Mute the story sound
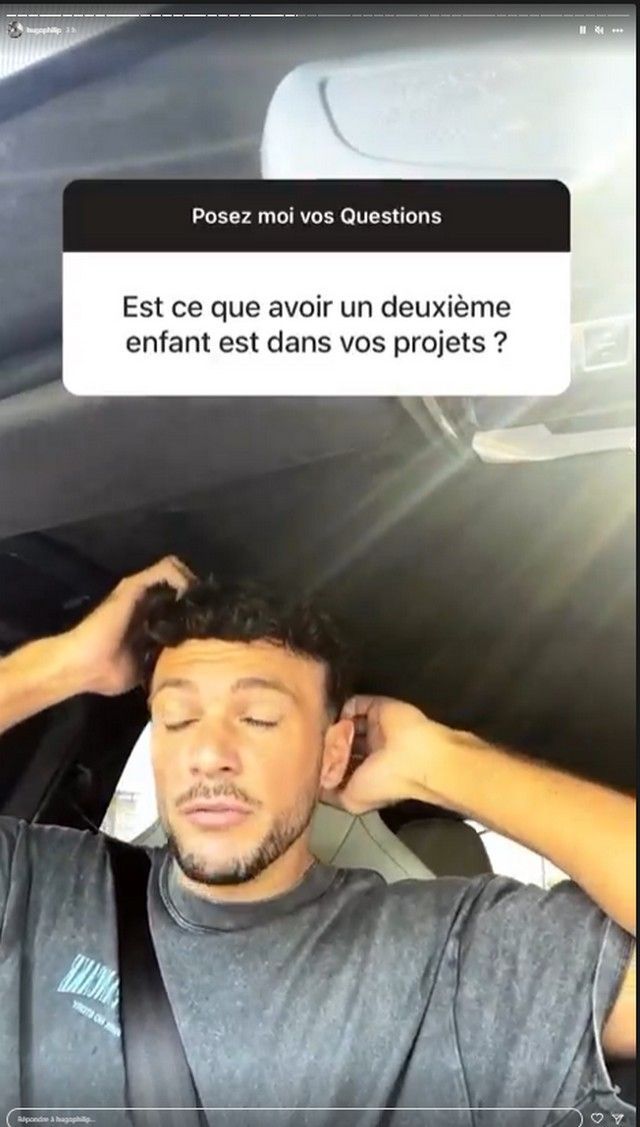 599,30
